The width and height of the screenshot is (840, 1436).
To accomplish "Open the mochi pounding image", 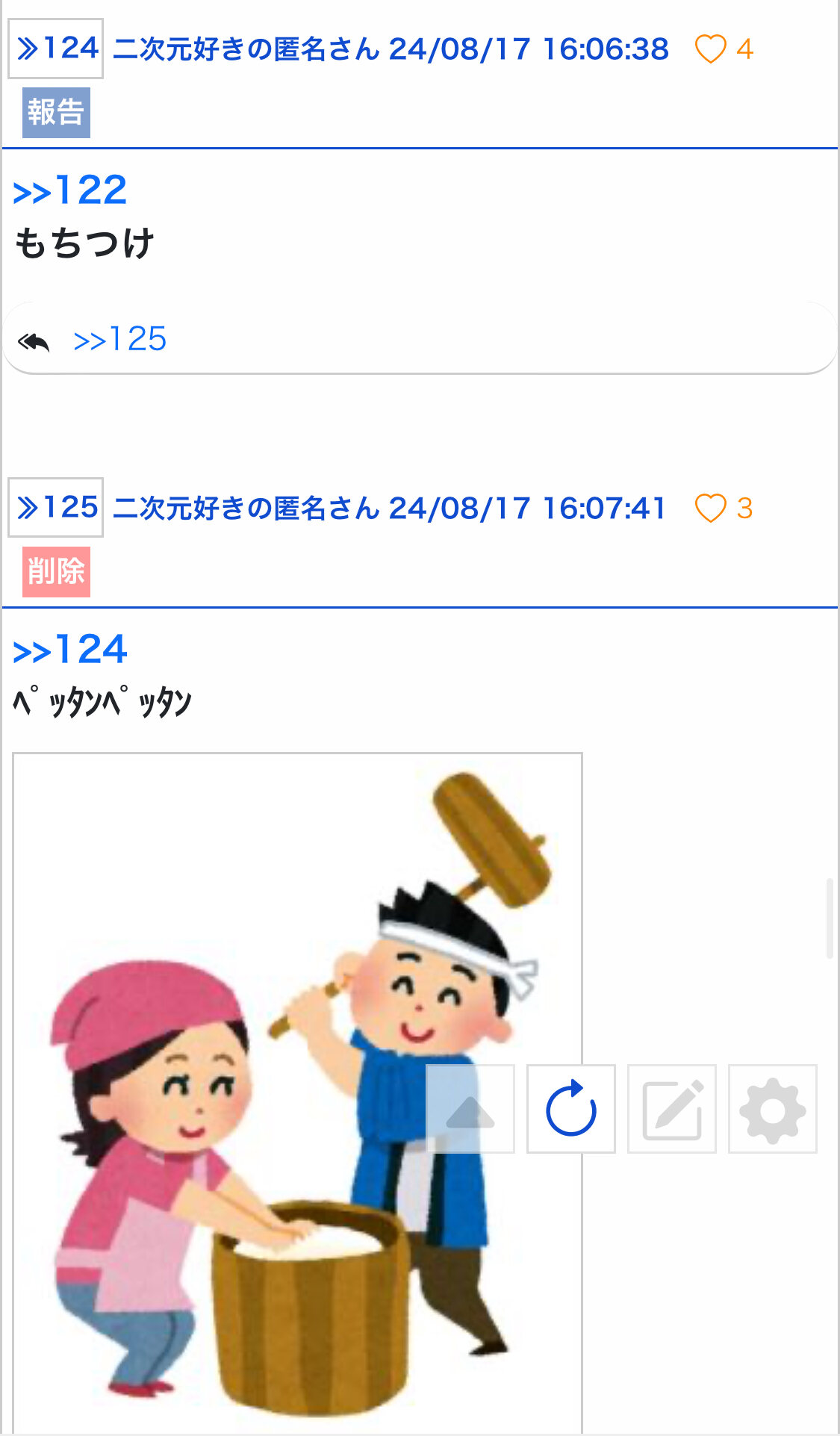I will click(x=297, y=1092).
